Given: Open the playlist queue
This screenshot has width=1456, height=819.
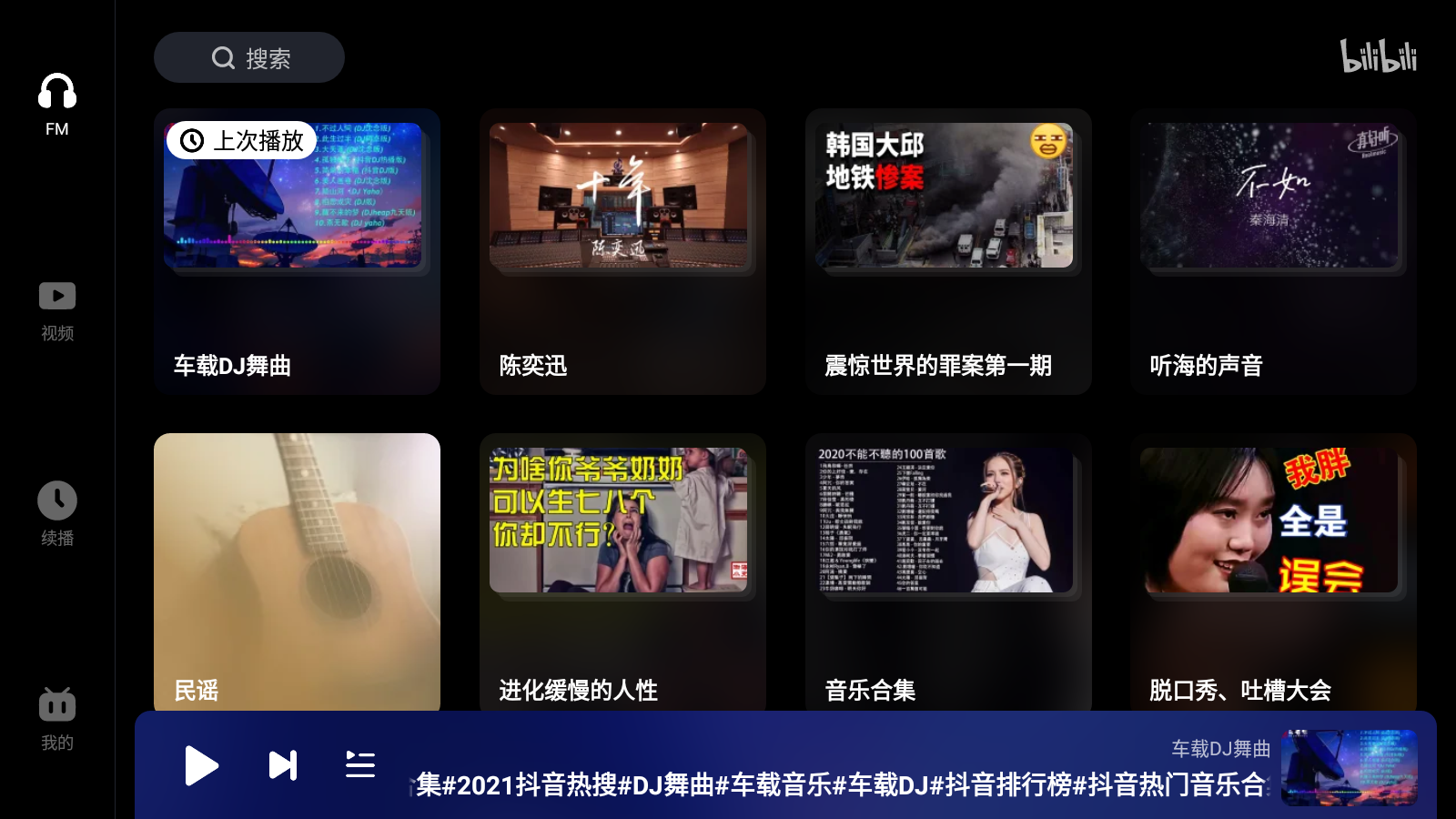Looking at the screenshot, I should (x=360, y=765).
